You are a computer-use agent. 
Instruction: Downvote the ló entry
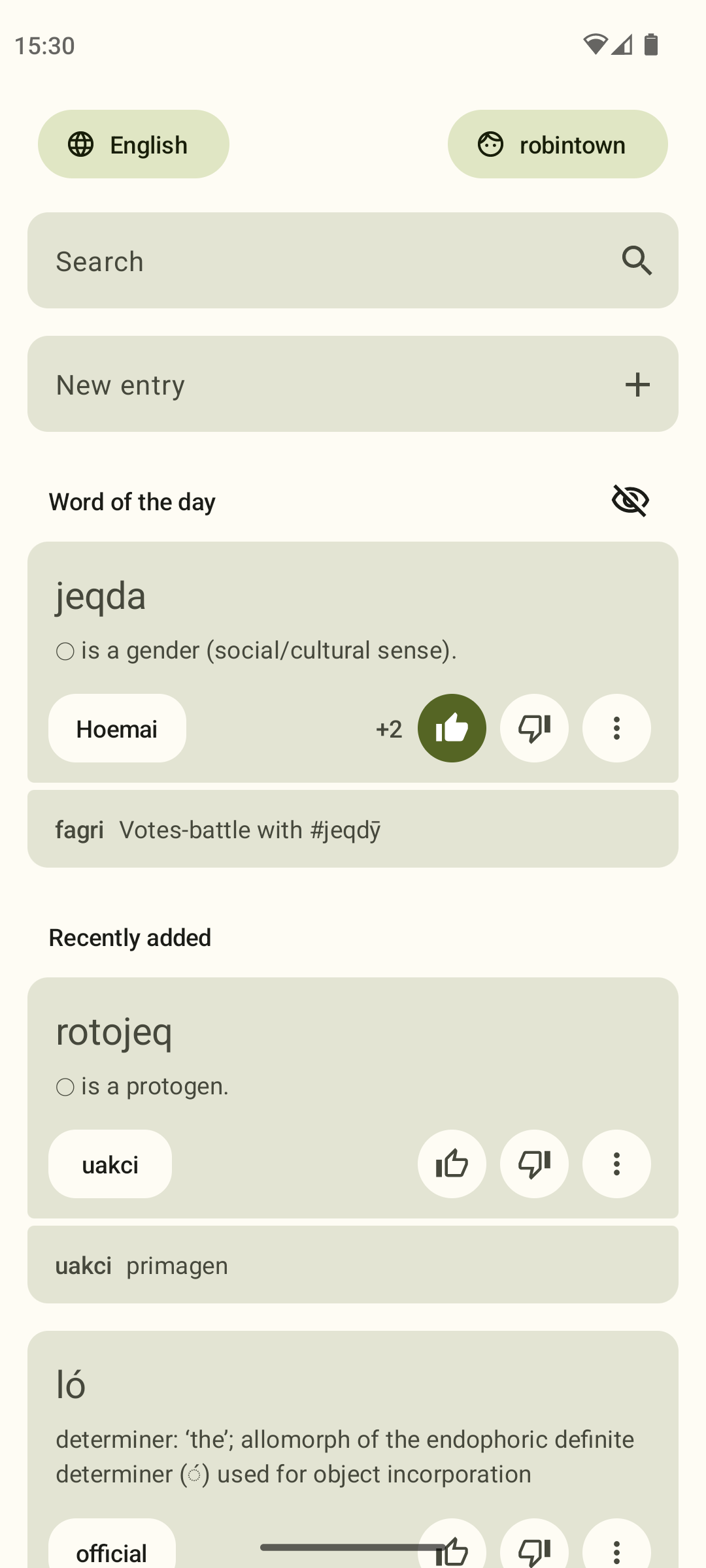tap(534, 1550)
